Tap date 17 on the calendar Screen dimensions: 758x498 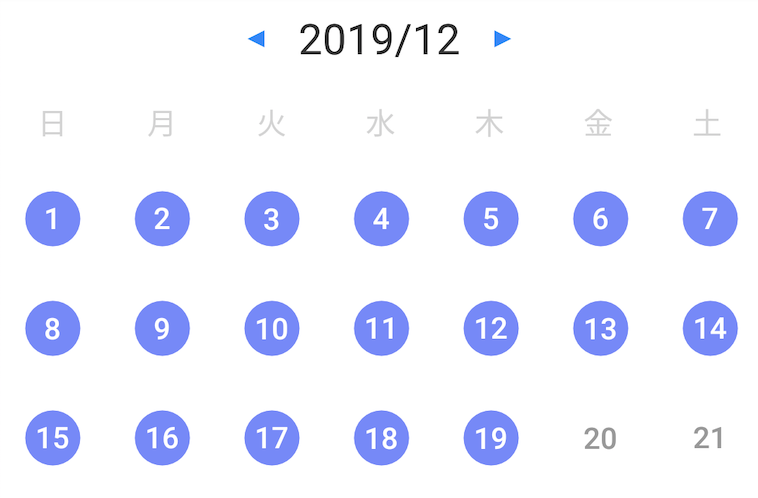tap(272, 438)
